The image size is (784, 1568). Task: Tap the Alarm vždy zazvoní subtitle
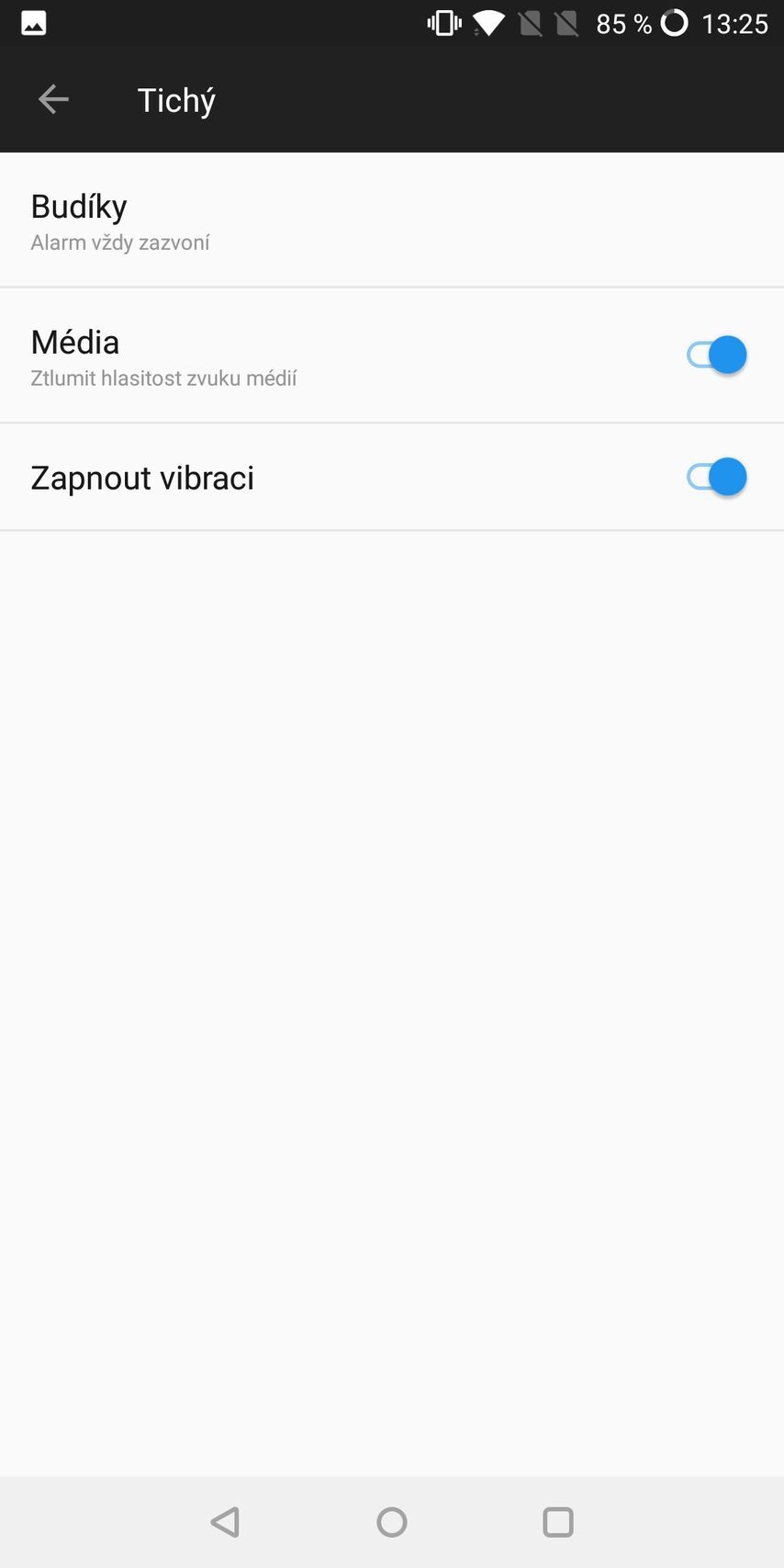pyautogui.click(x=119, y=242)
